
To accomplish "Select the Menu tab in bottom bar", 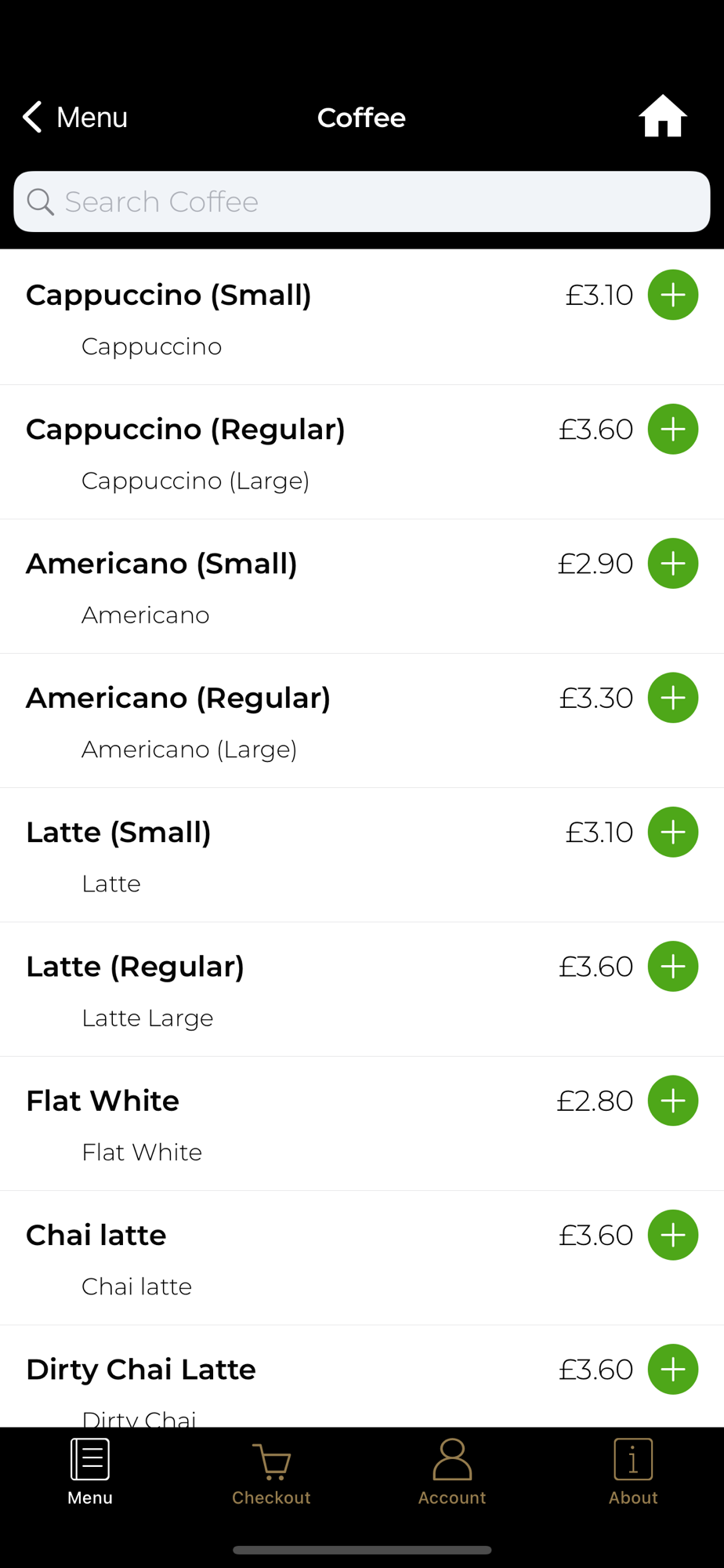I will click(90, 1472).
